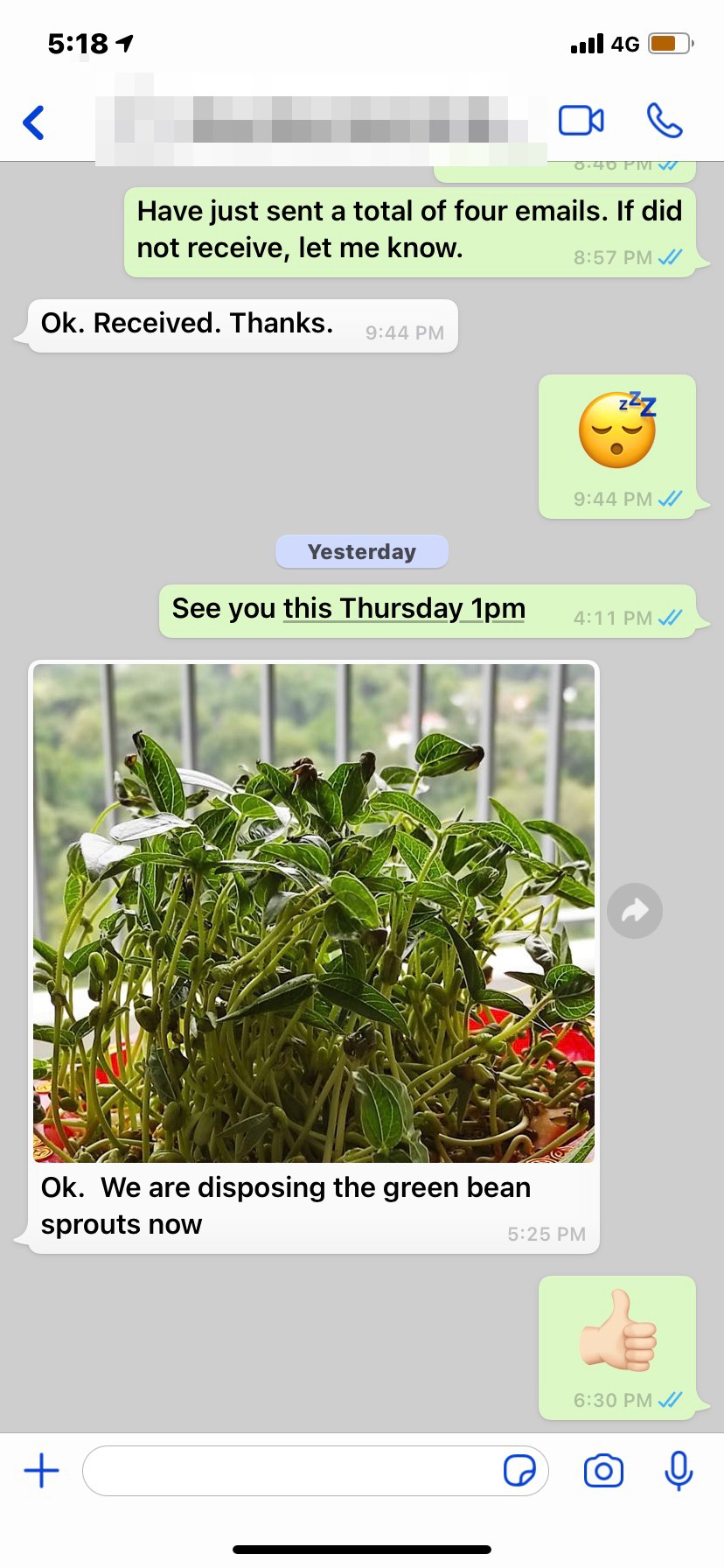This screenshot has height=1568, width=724.
Task: Forward the bean sprouts photo
Action: tap(635, 912)
